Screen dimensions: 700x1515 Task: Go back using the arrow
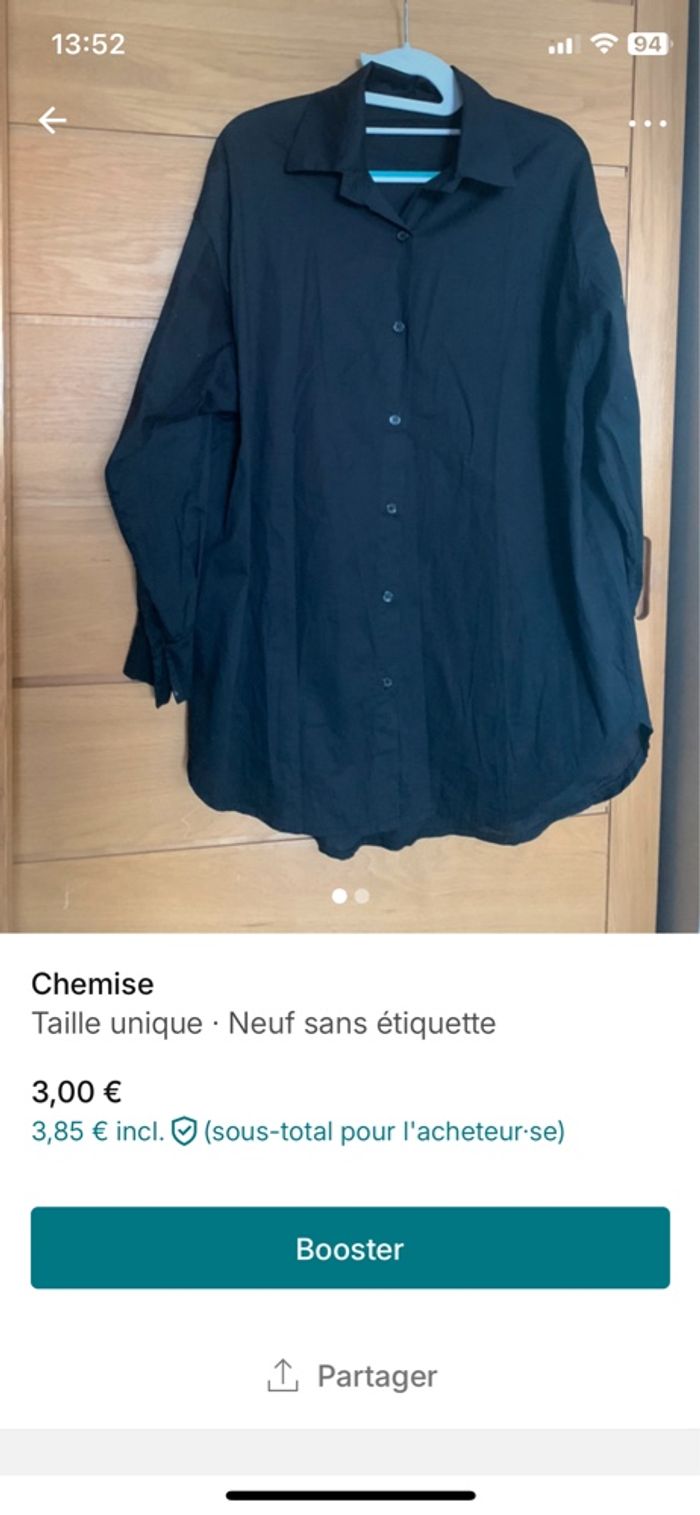(52, 121)
